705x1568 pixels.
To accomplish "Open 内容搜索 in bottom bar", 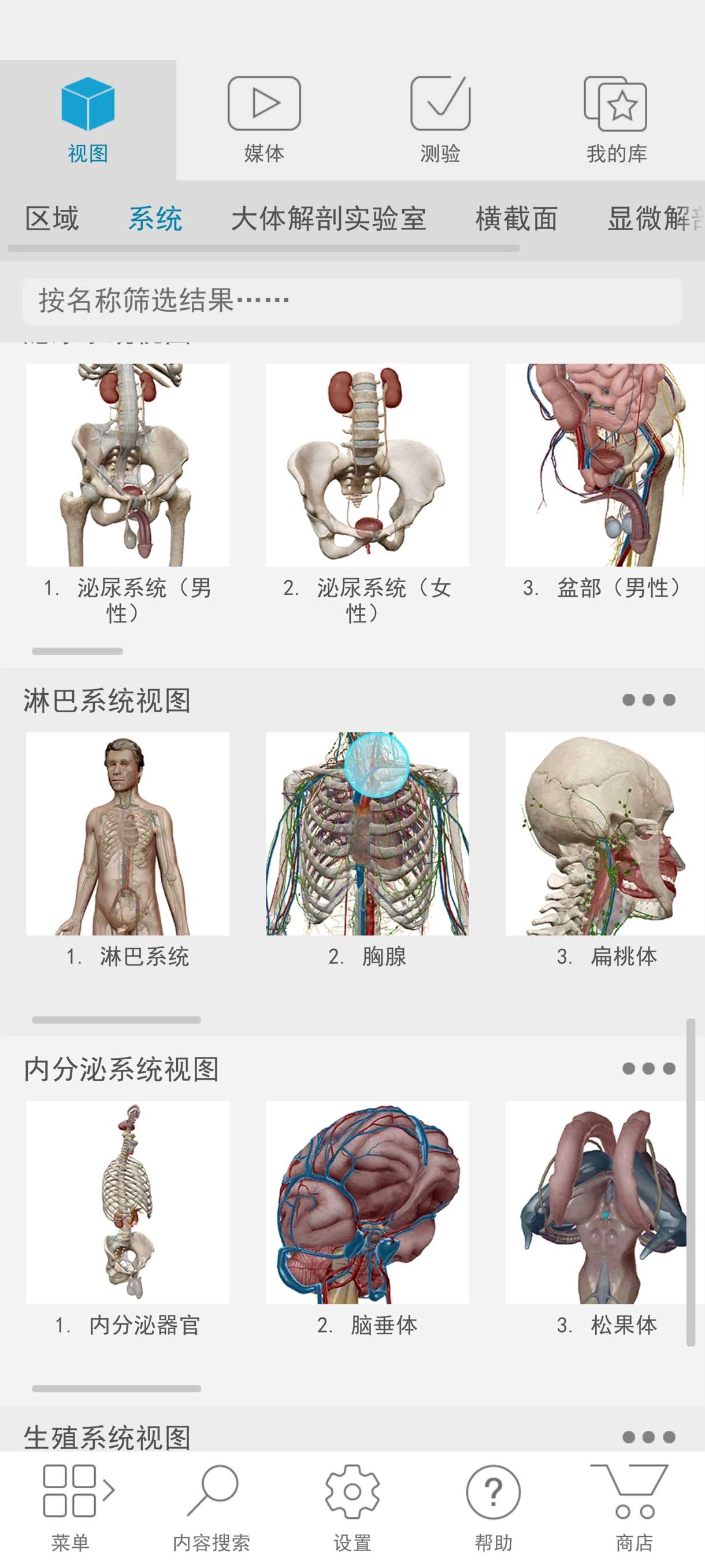I will pos(211,1507).
